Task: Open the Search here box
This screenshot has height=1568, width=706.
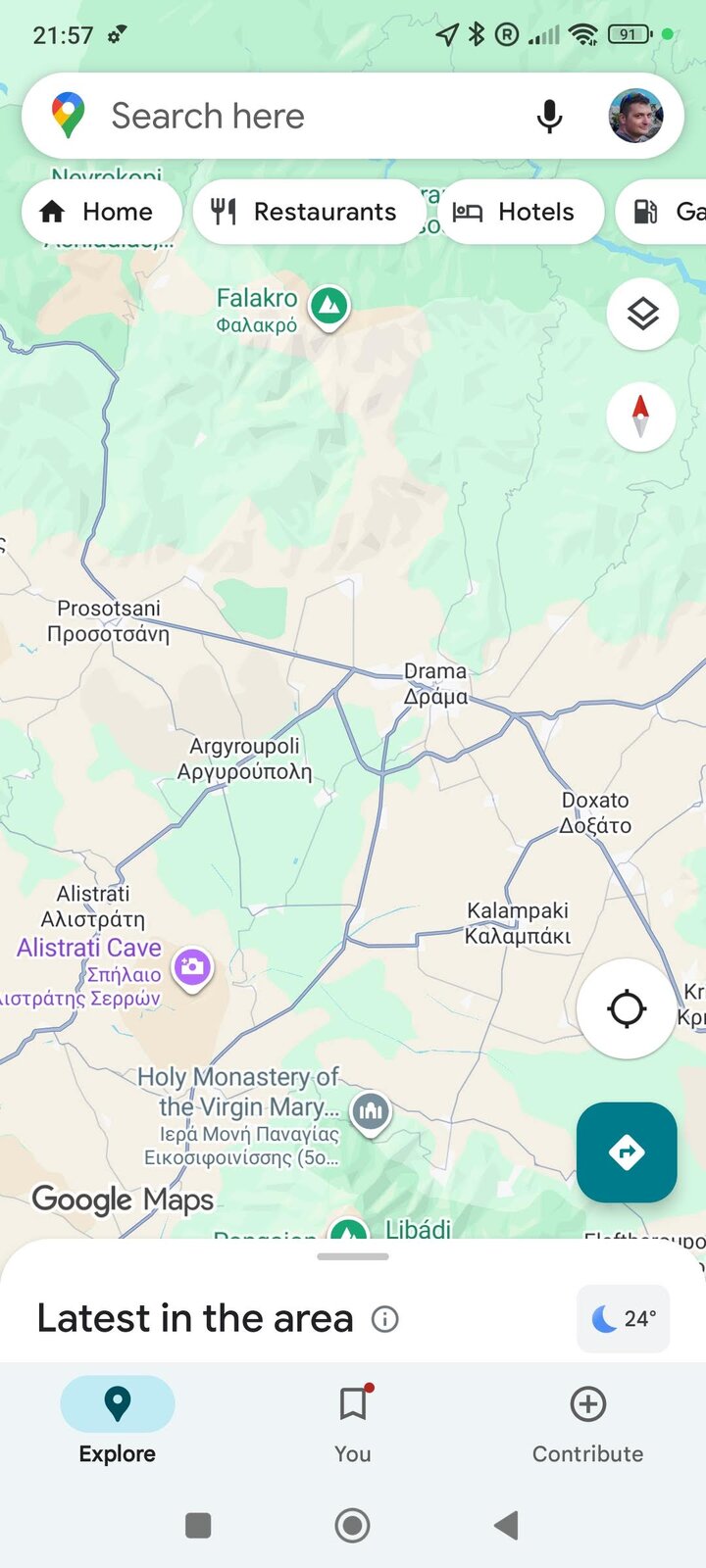Action: point(294,117)
